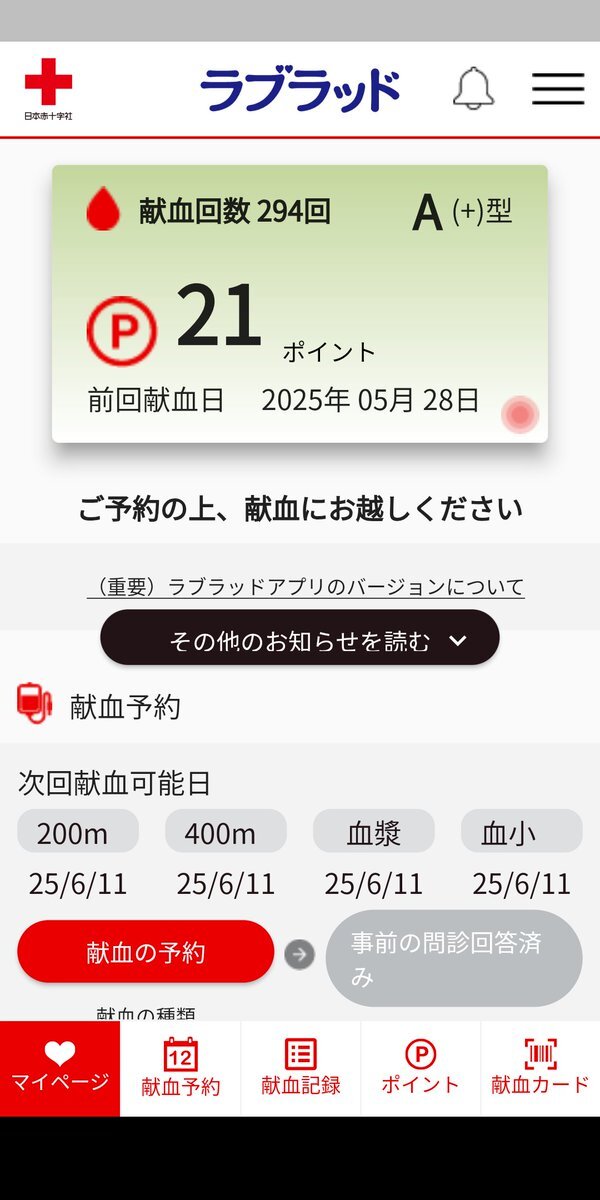
Task: Open the 献血記録 tab
Action: pyautogui.click(x=300, y=1068)
